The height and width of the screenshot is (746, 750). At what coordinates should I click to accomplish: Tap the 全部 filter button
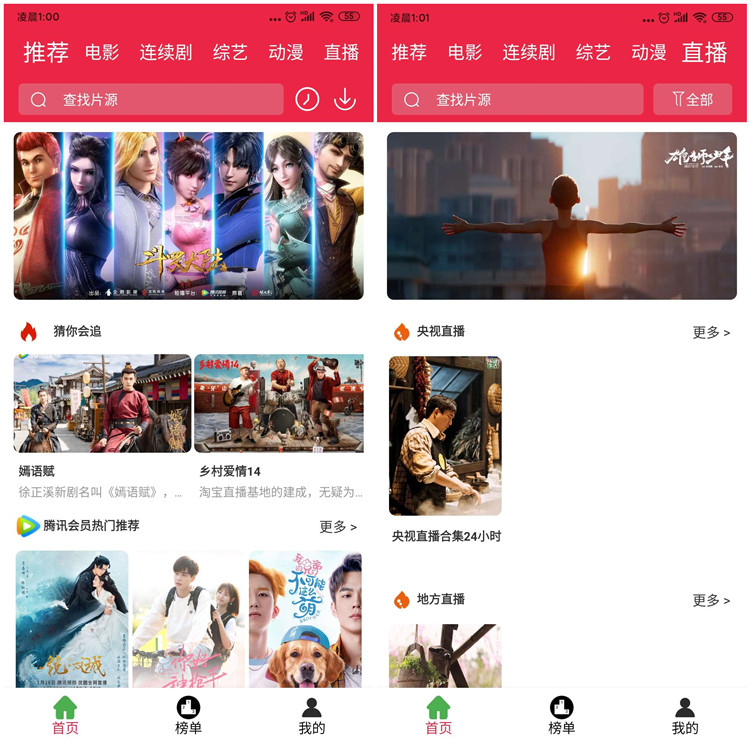click(x=693, y=99)
